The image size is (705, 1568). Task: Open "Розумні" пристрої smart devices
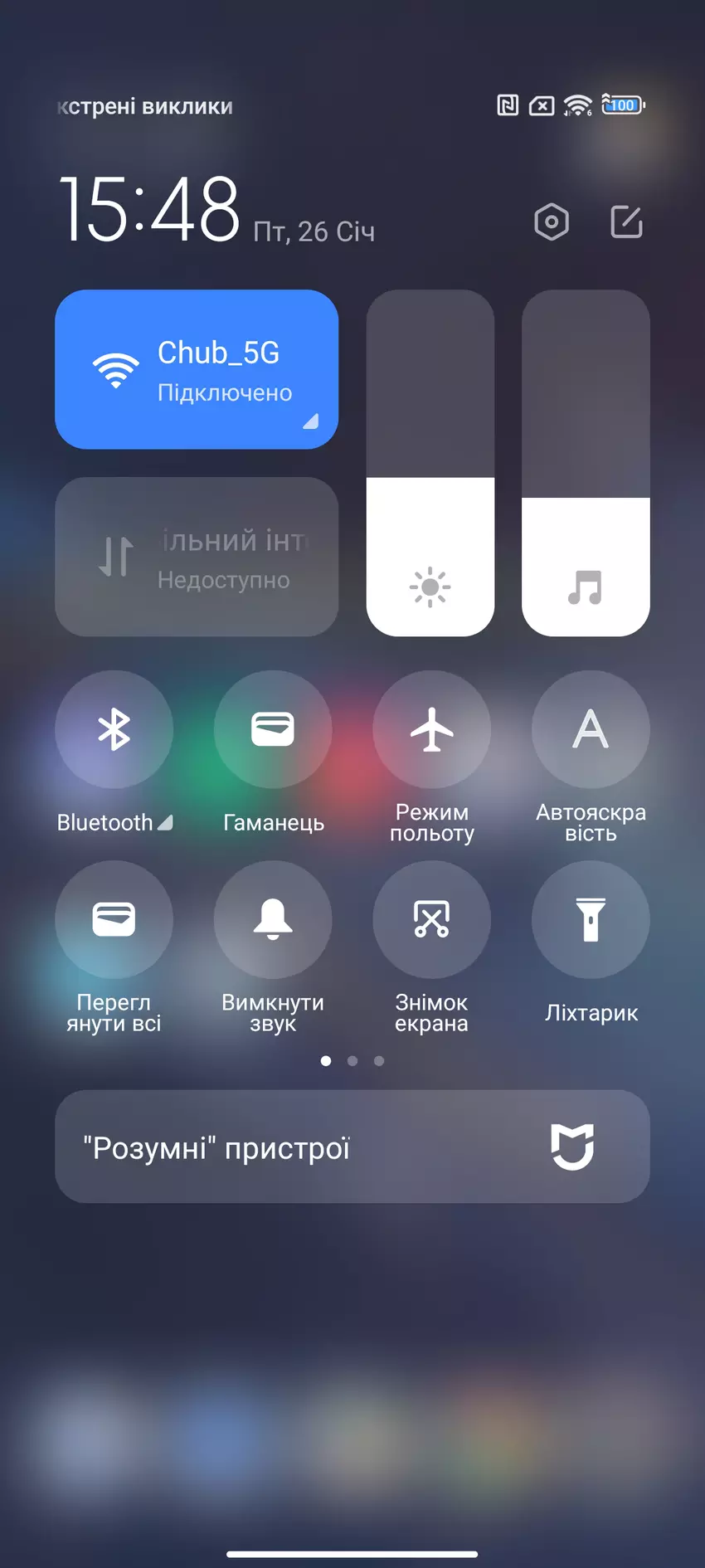click(352, 1147)
